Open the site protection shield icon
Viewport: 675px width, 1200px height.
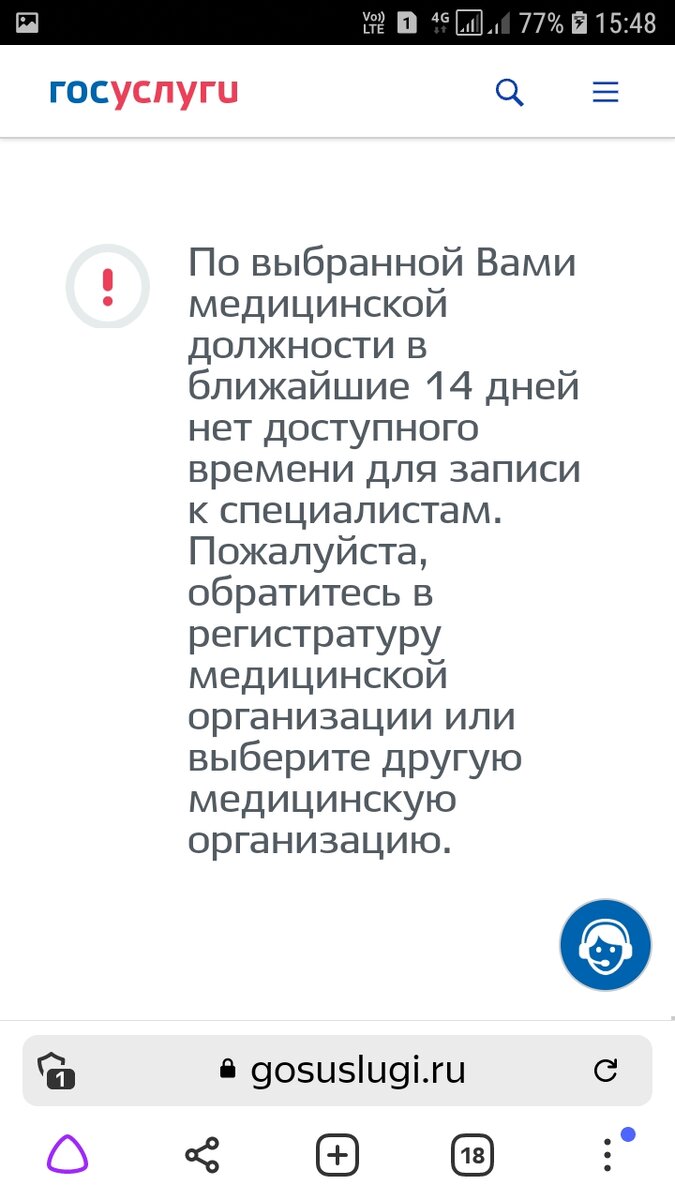(56, 1071)
